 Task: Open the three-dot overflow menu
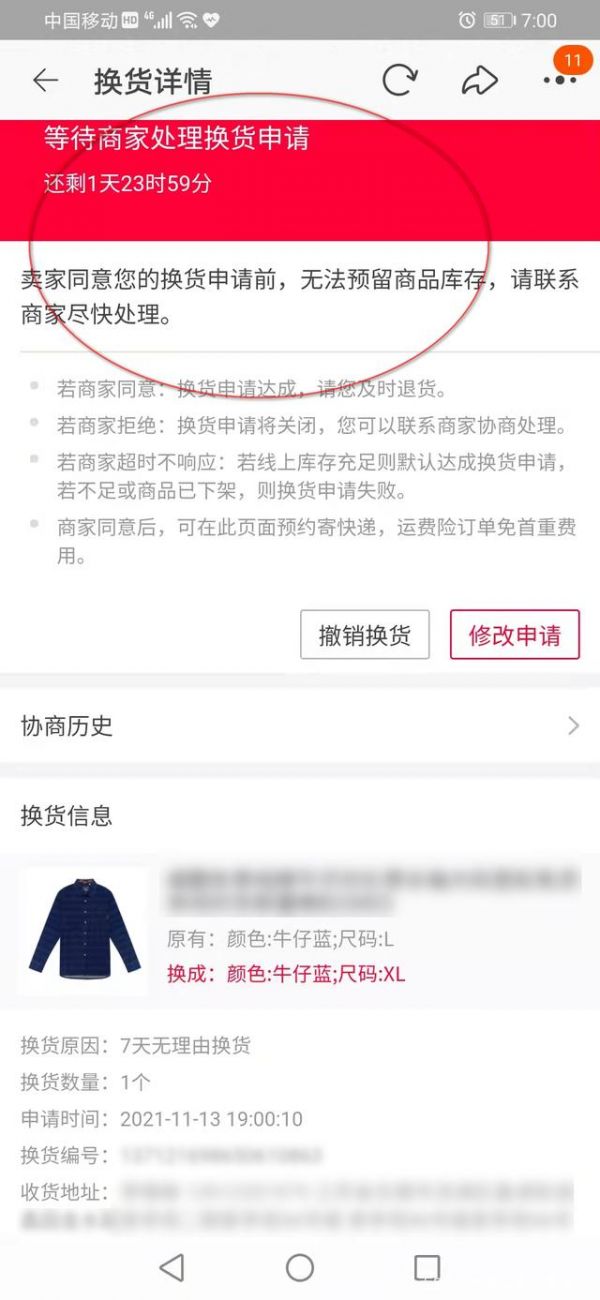point(558,80)
